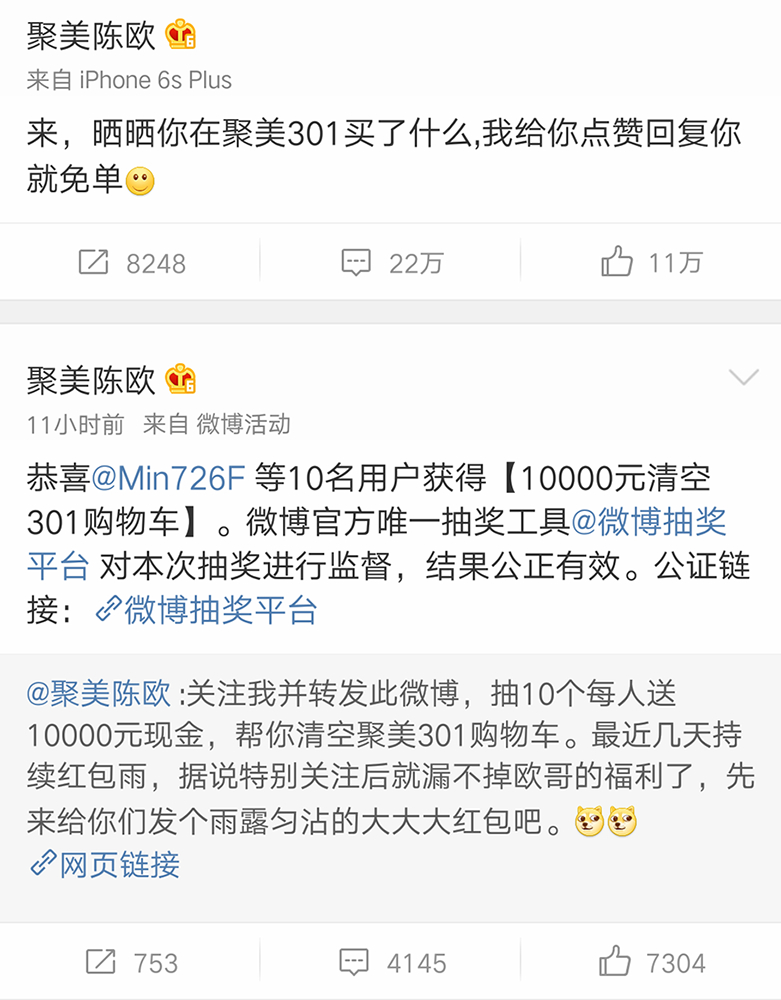The width and height of the screenshot is (781, 1000).
Task: Click the repost icon on the first post
Action: (95, 262)
